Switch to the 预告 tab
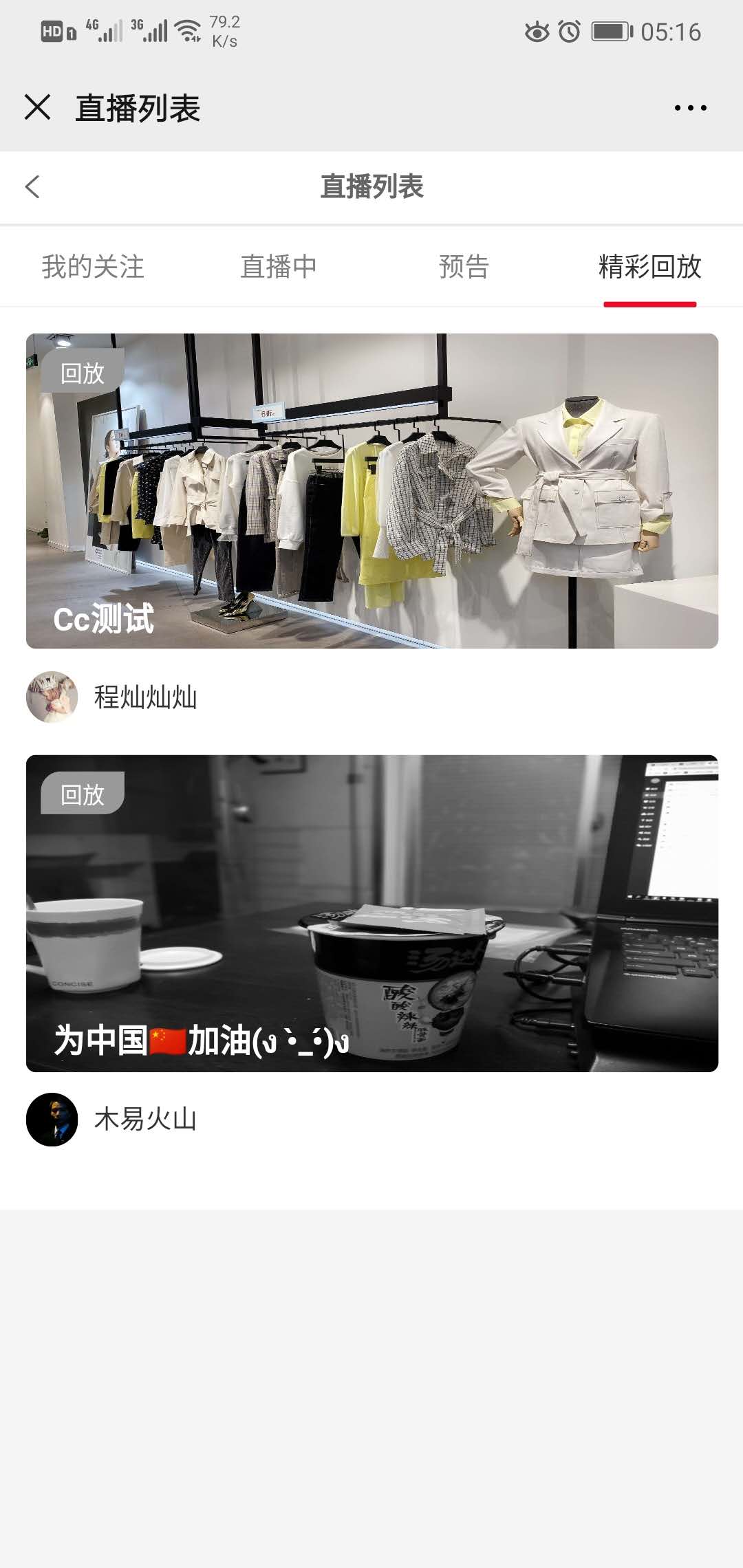Screen dimensions: 743x1568 pyautogui.click(x=464, y=267)
